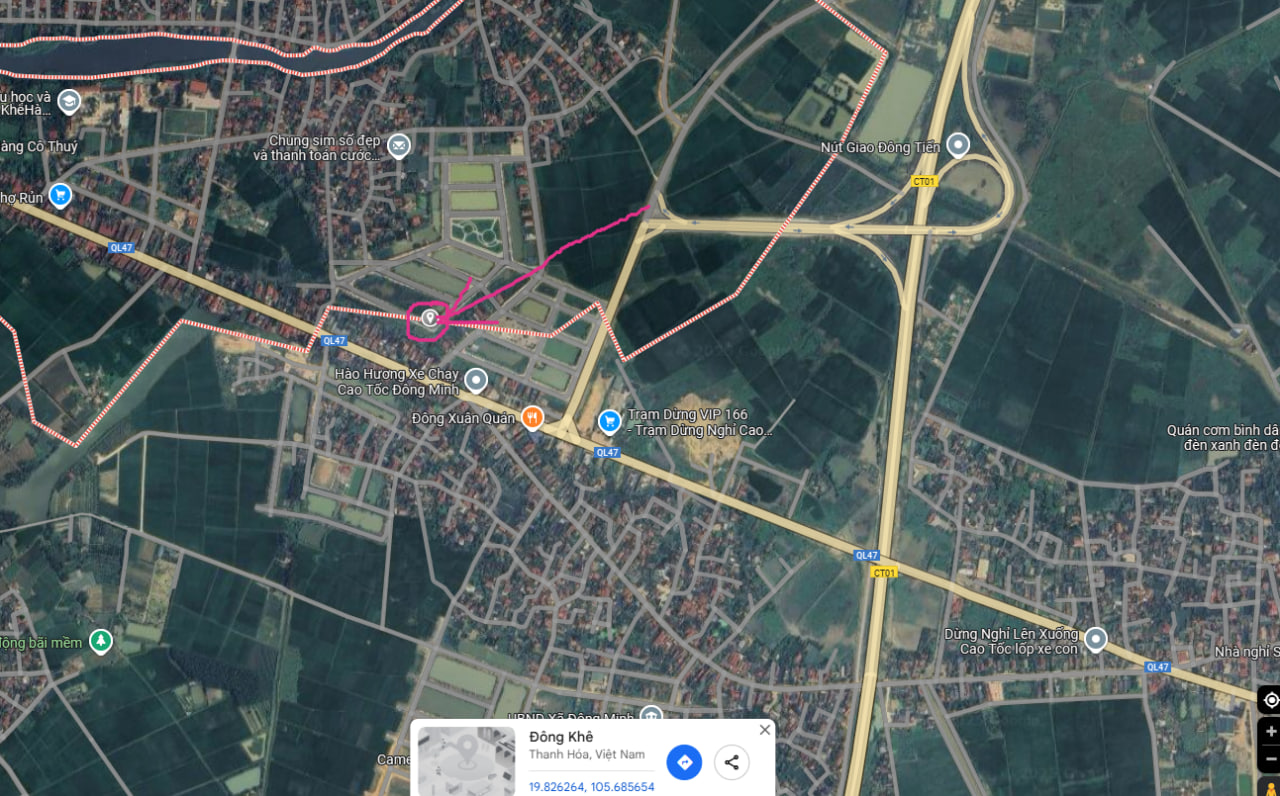This screenshot has height=796, width=1280.
Task: Open the Đông Xuân Quán restaurant pin
Action: tap(533, 418)
